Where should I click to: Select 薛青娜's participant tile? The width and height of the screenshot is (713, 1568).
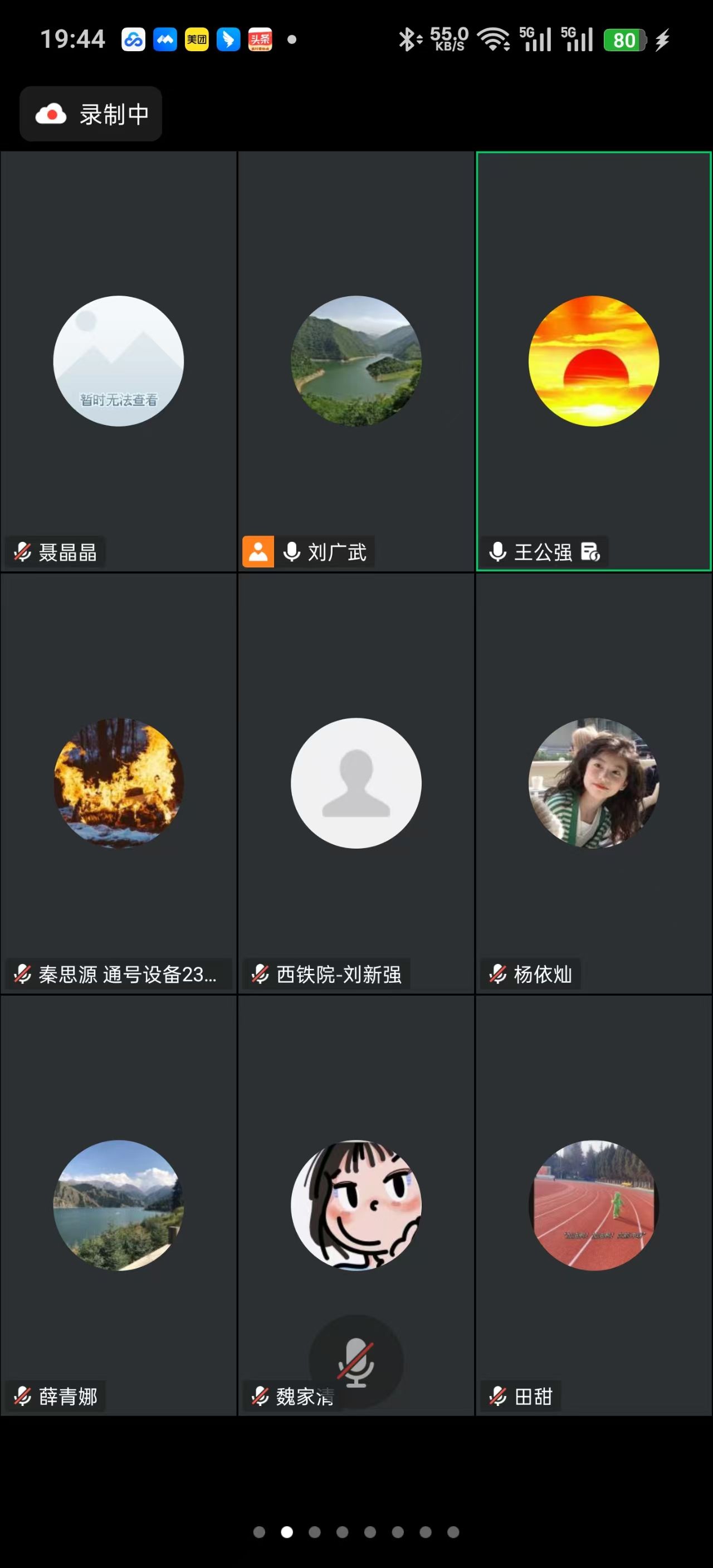[119, 1205]
